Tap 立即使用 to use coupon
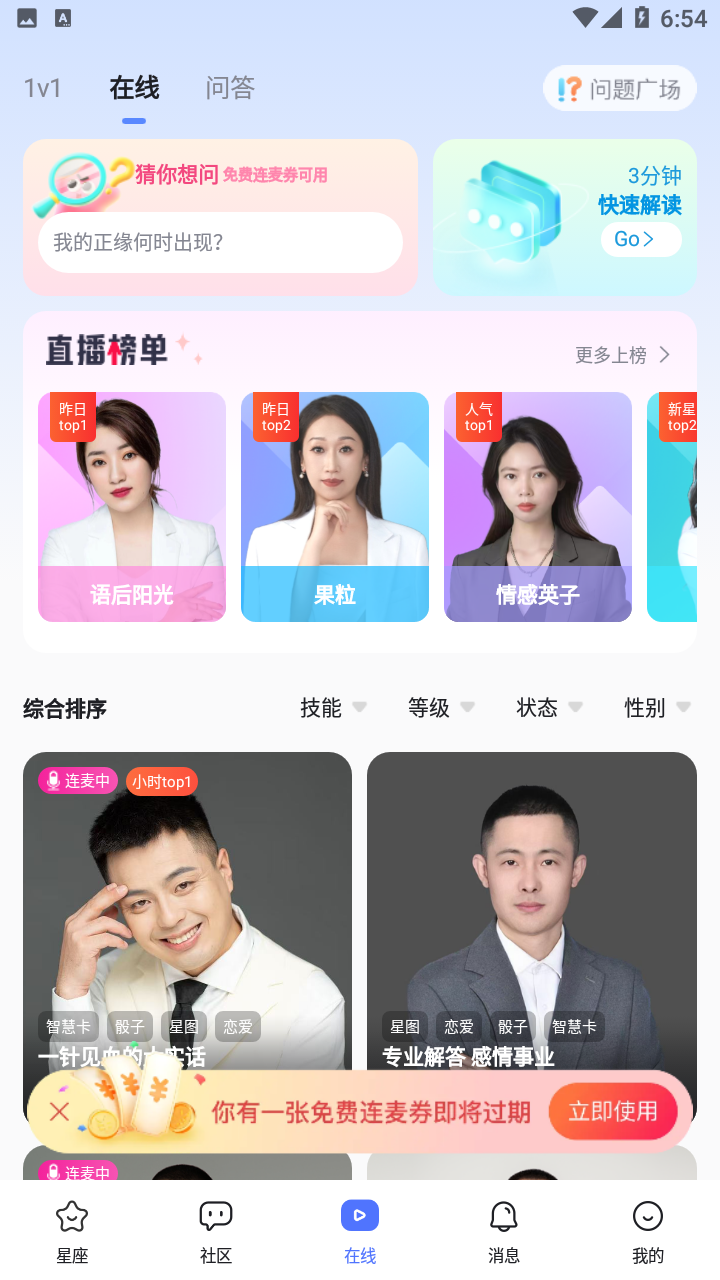Viewport: 720px width, 1280px height. (x=613, y=1111)
